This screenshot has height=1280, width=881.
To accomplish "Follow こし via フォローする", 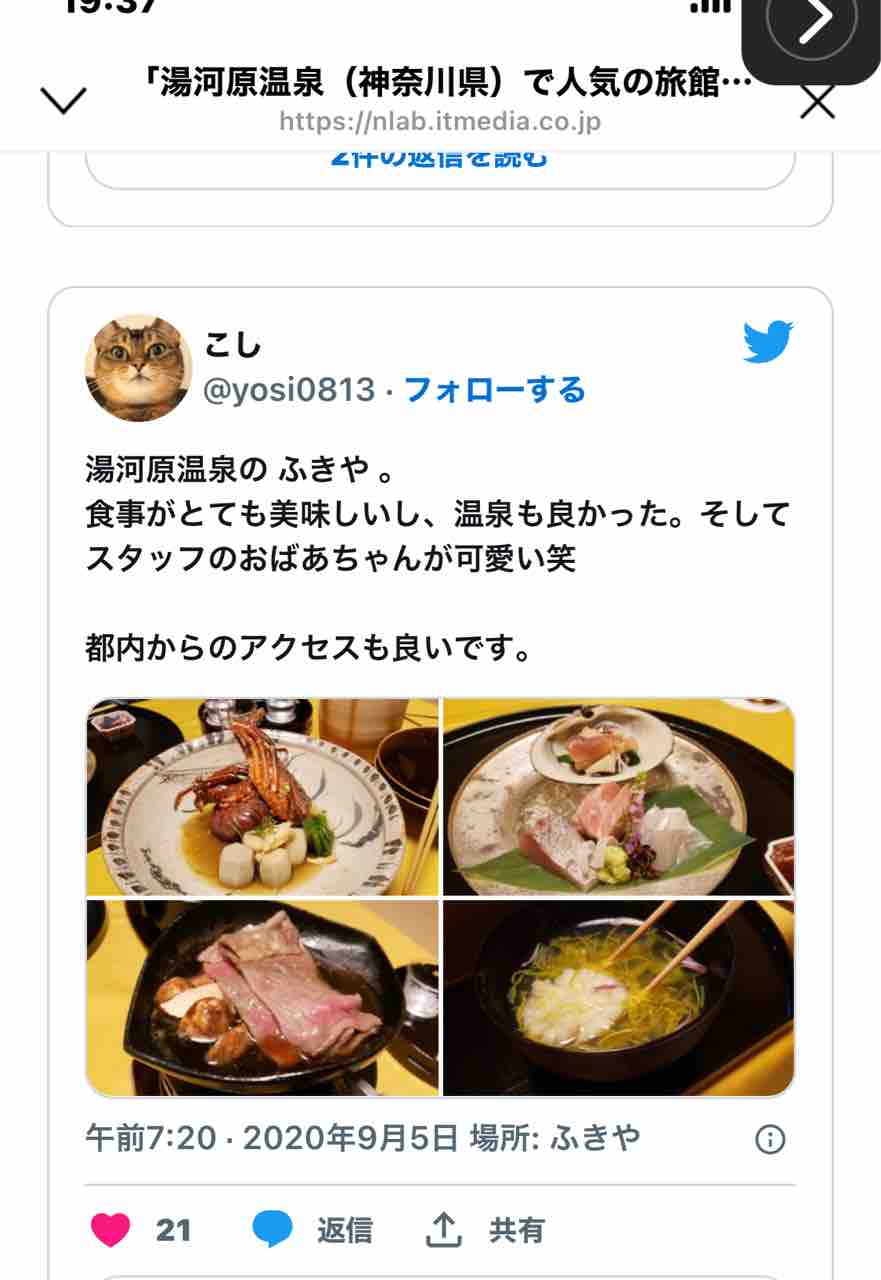I will coord(495,390).
